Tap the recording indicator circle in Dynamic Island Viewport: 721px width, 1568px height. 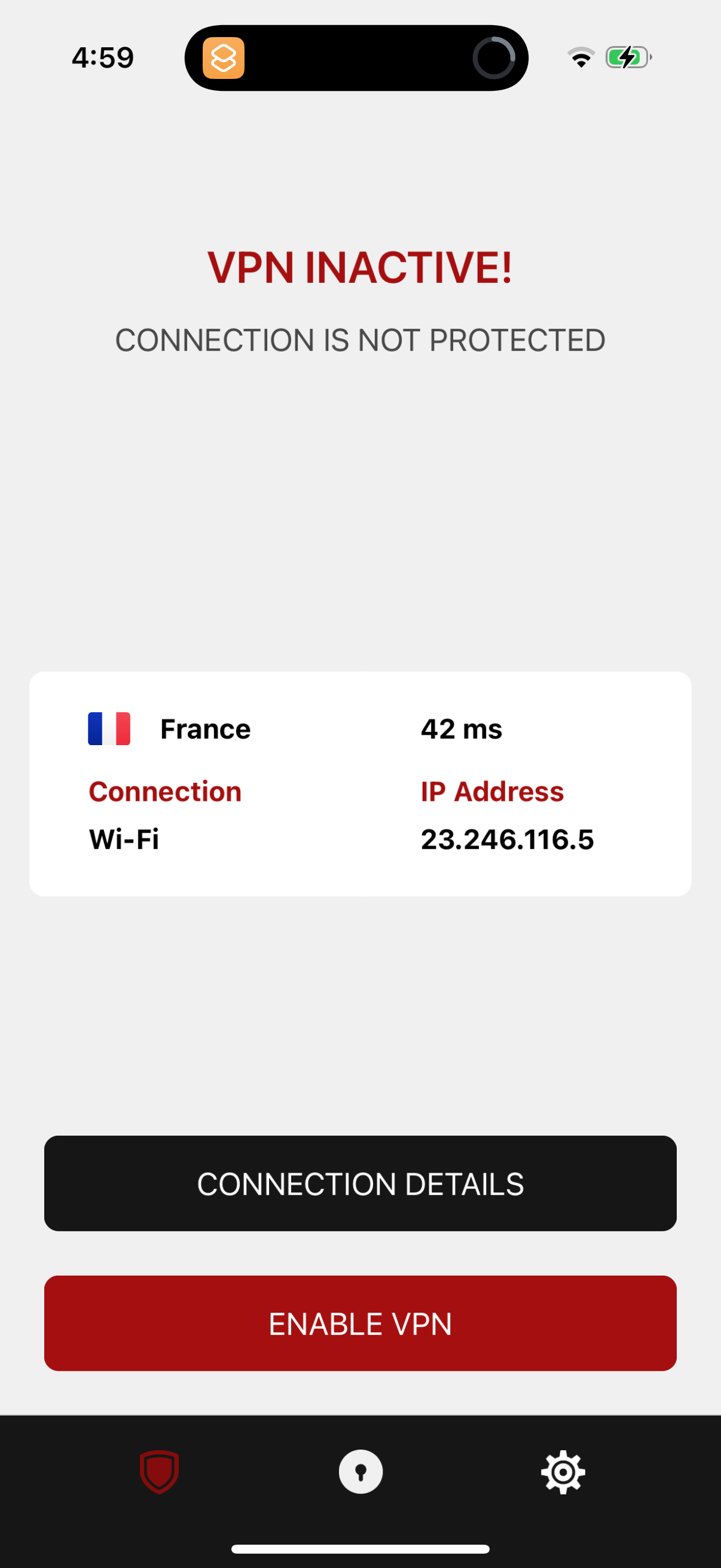pyautogui.click(x=494, y=58)
